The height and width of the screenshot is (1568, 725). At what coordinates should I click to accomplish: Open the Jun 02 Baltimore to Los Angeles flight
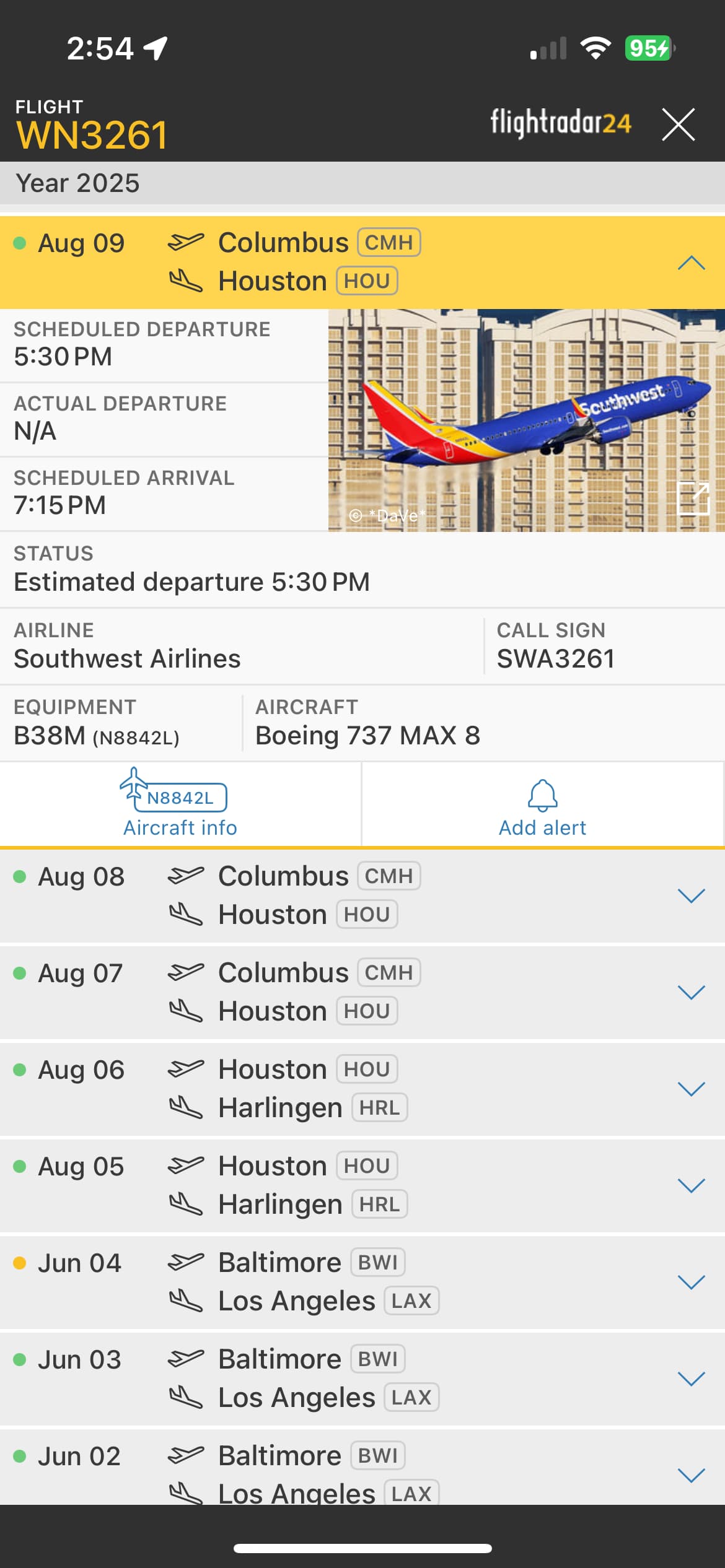[691, 1474]
